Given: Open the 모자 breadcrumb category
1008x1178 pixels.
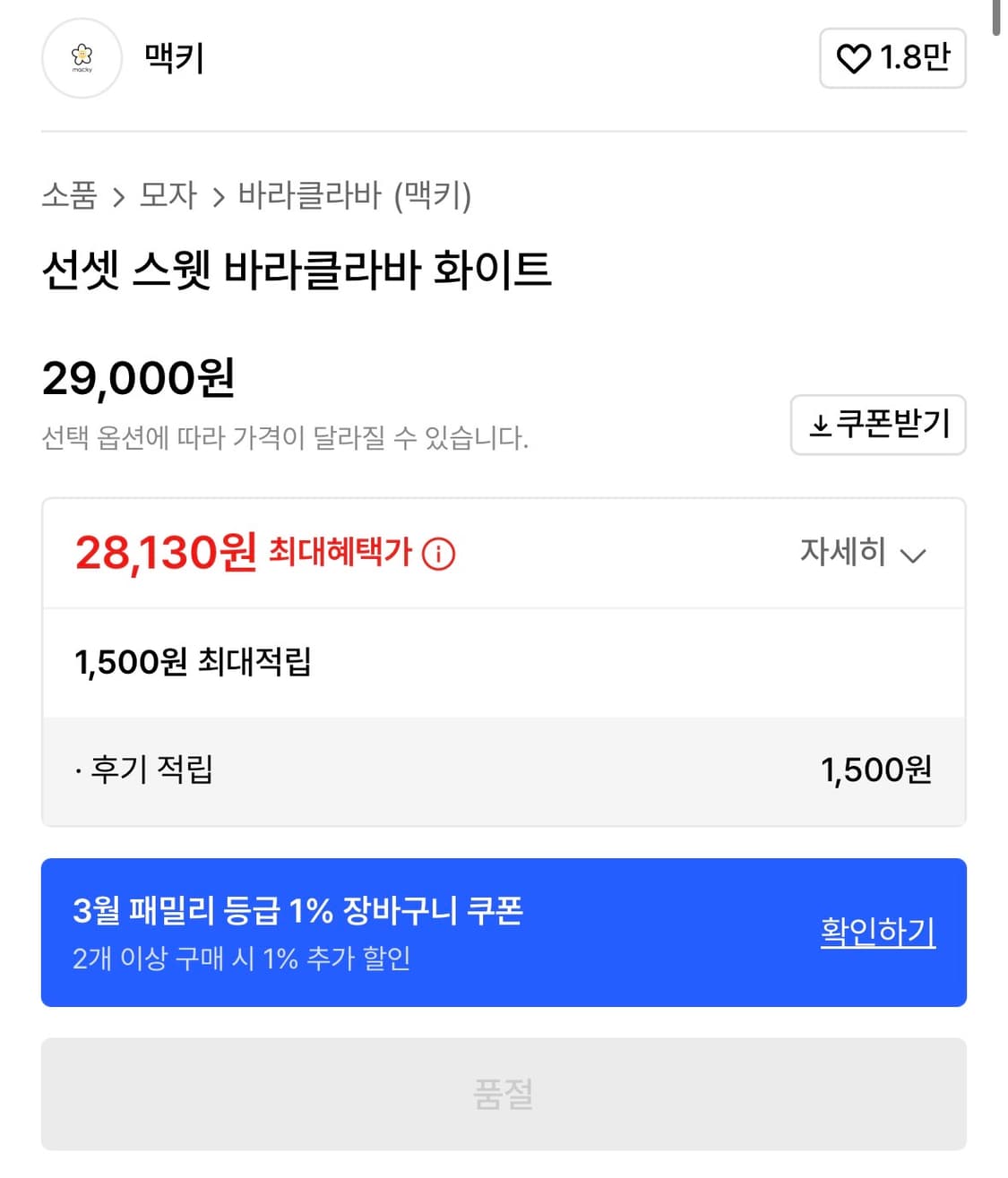Looking at the screenshot, I should click(x=168, y=196).
